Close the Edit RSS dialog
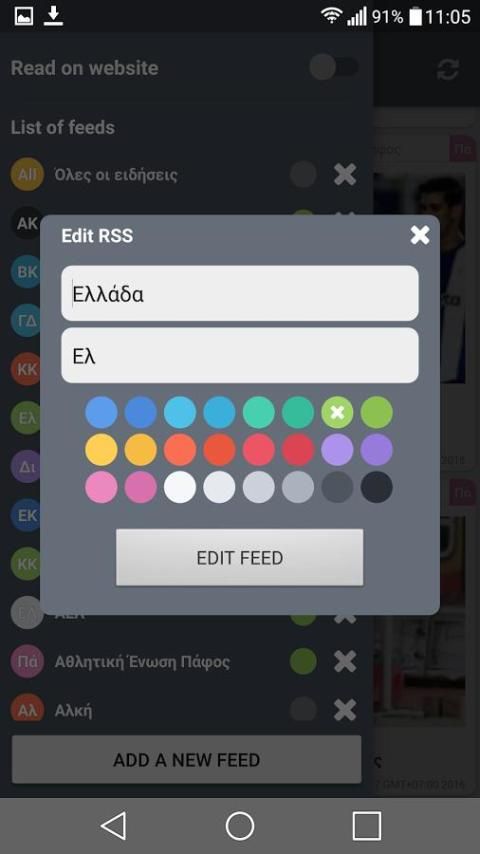 pyautogui.click(x=420, y=235)
